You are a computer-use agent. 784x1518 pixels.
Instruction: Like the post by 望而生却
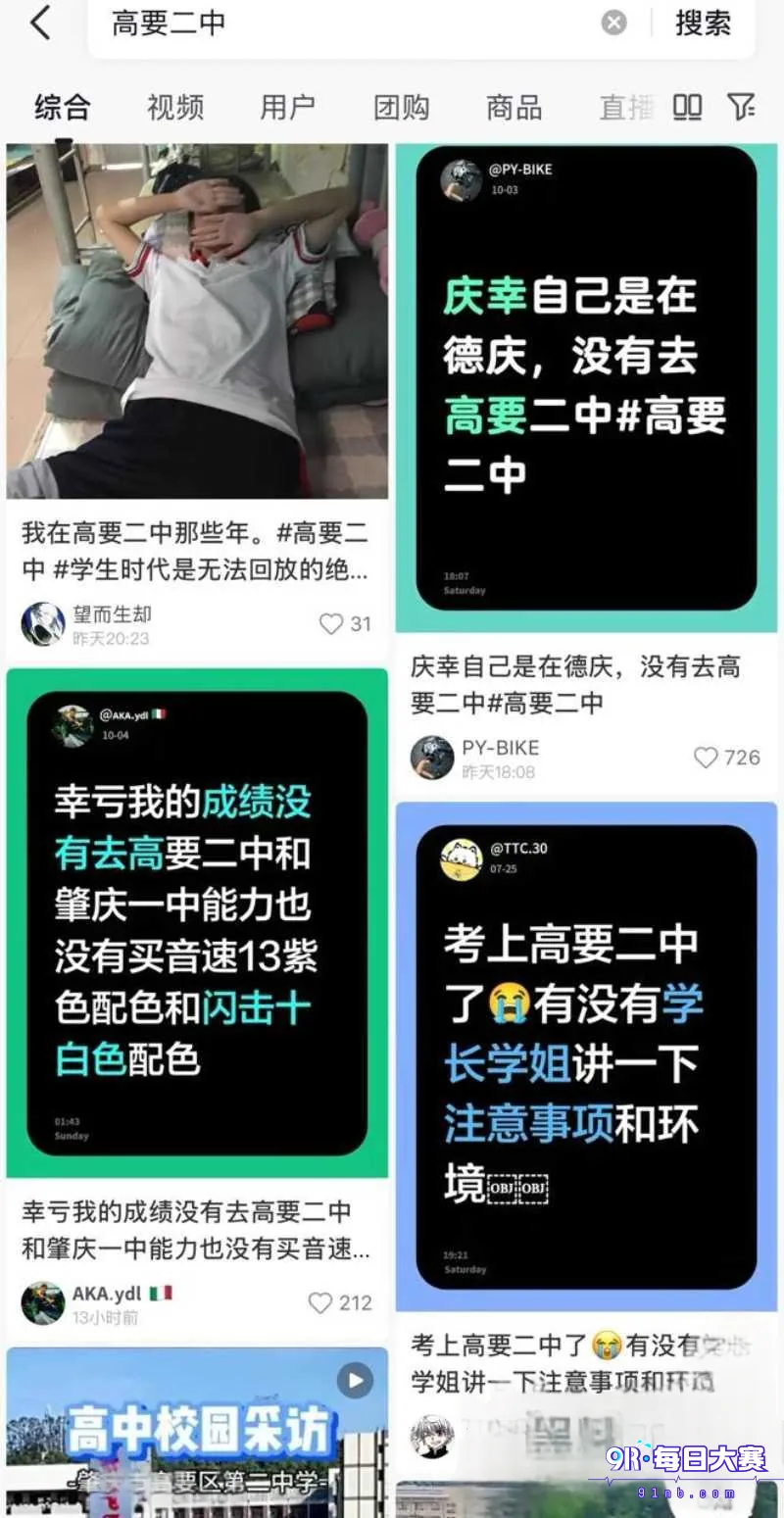pos(345,624)
